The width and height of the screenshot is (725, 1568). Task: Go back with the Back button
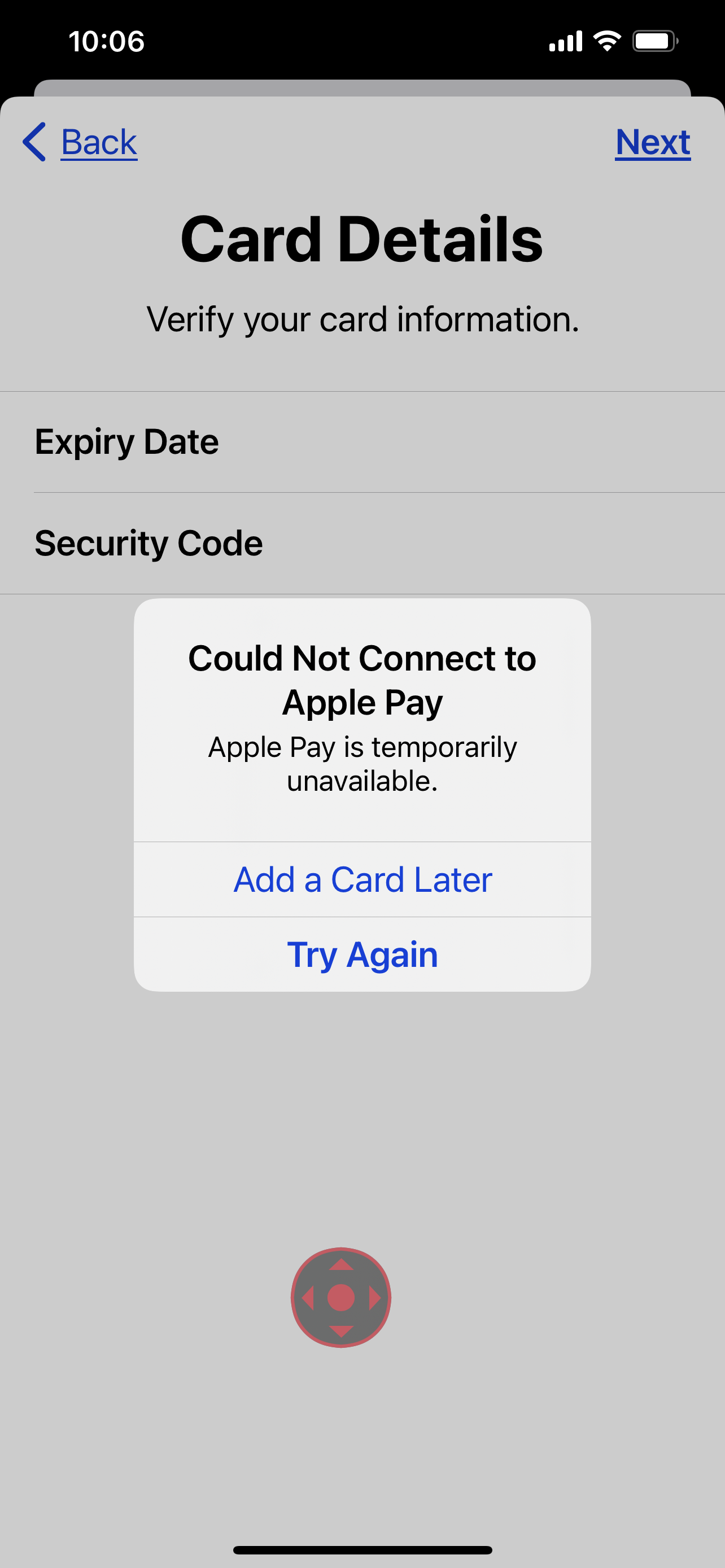point(81,142)
